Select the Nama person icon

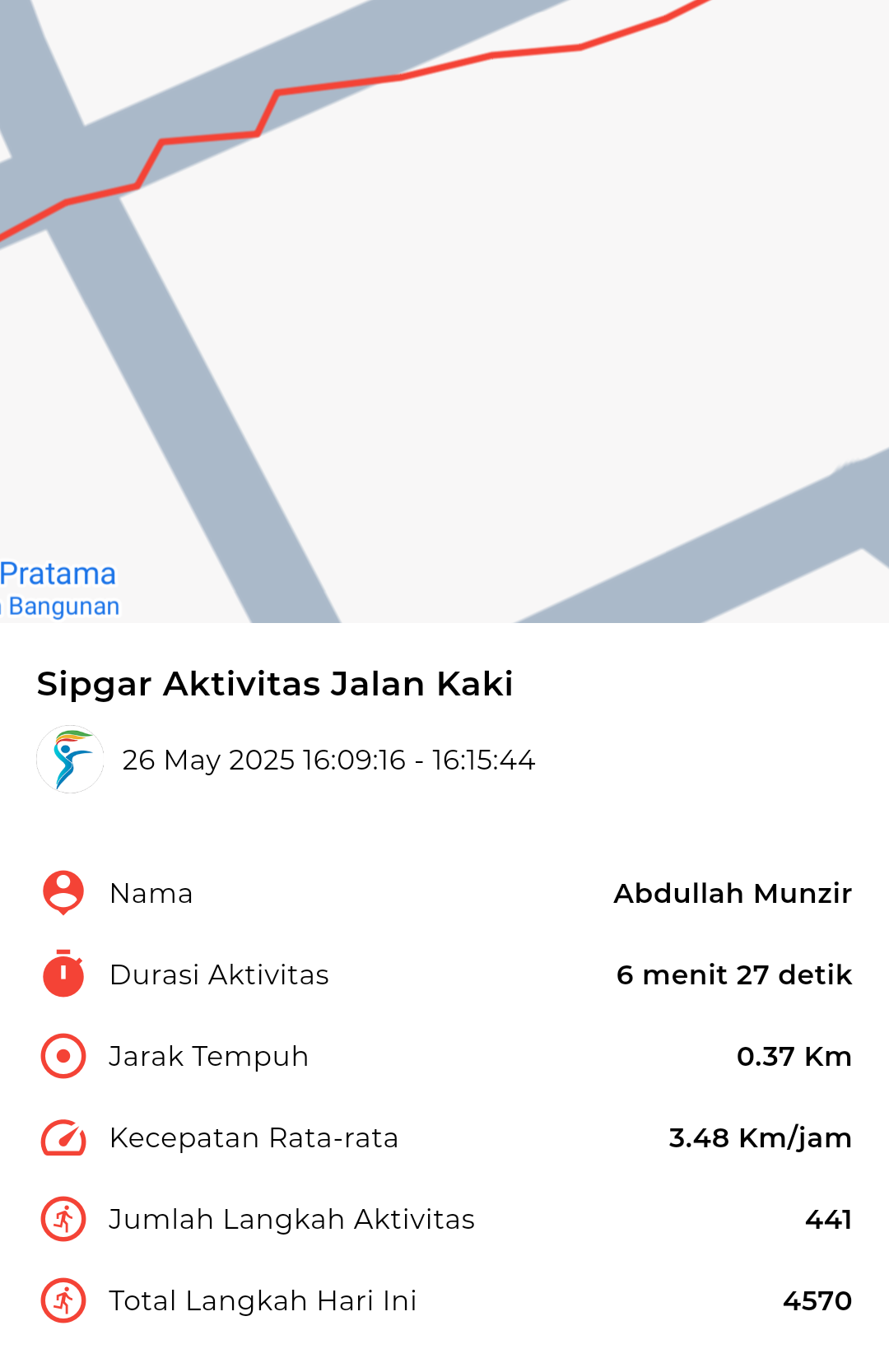(62, 892)
